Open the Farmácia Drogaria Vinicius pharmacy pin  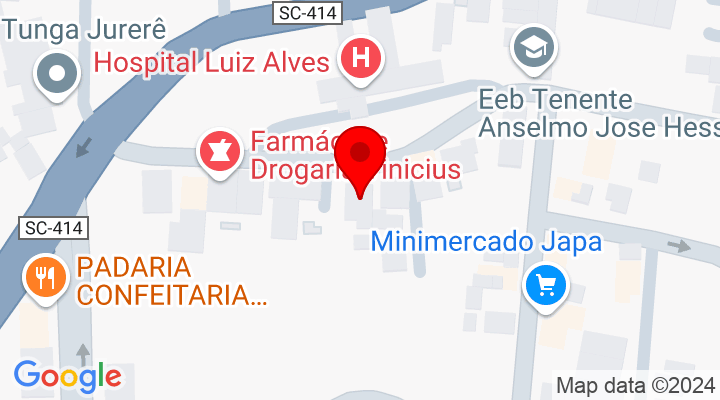click(220, 152)
